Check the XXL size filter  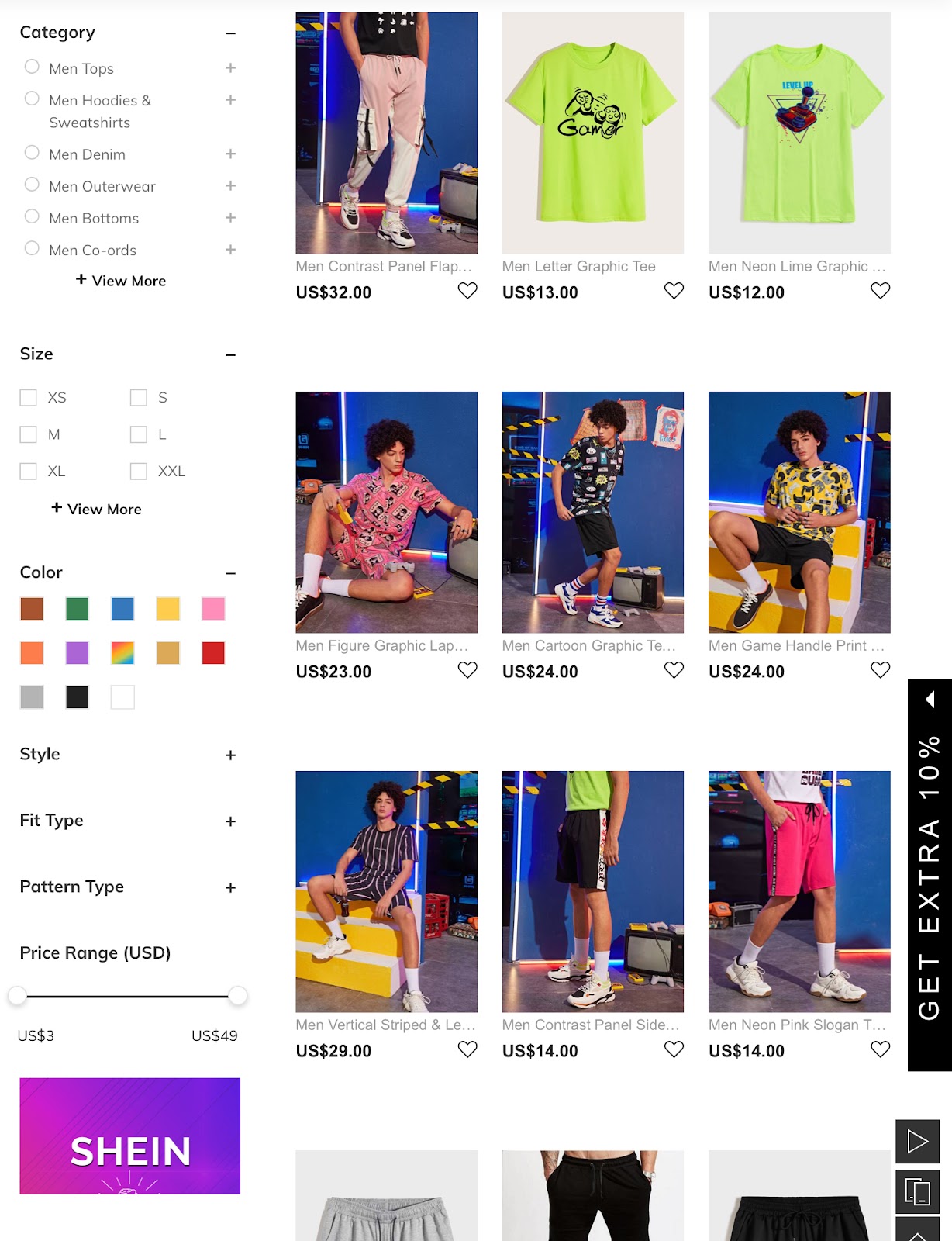(139, 472)
